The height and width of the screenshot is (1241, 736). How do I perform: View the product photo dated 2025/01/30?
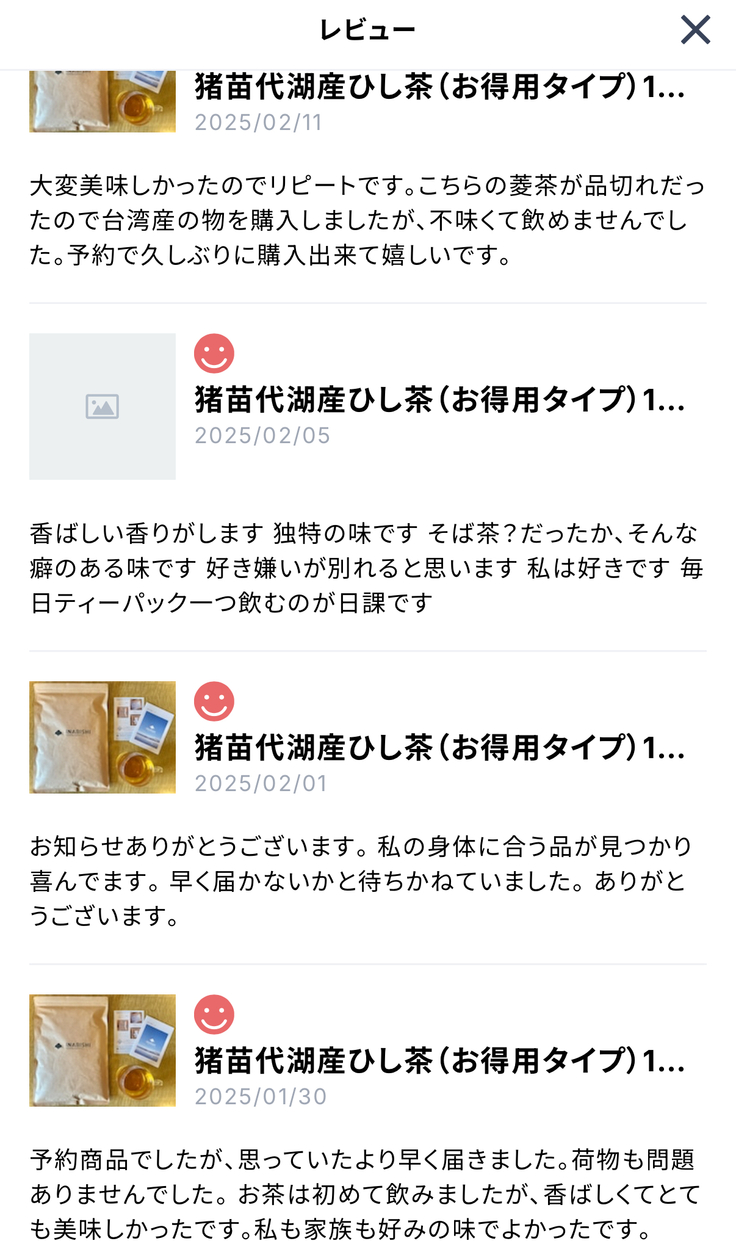tap(102, 1050)
